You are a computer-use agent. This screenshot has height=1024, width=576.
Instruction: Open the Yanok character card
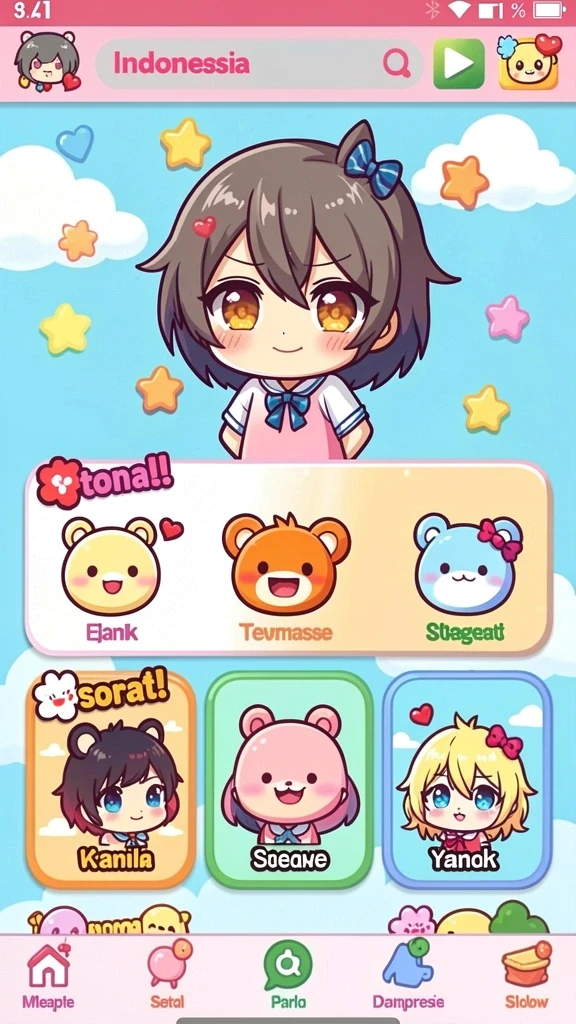[466, 780]
